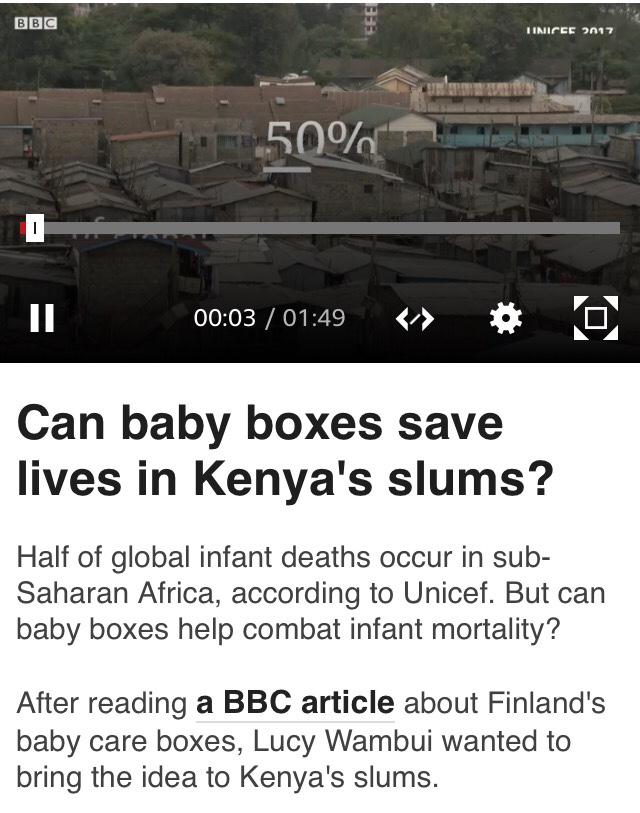
Task: Open the embed code icon
Action: (415, 319)
